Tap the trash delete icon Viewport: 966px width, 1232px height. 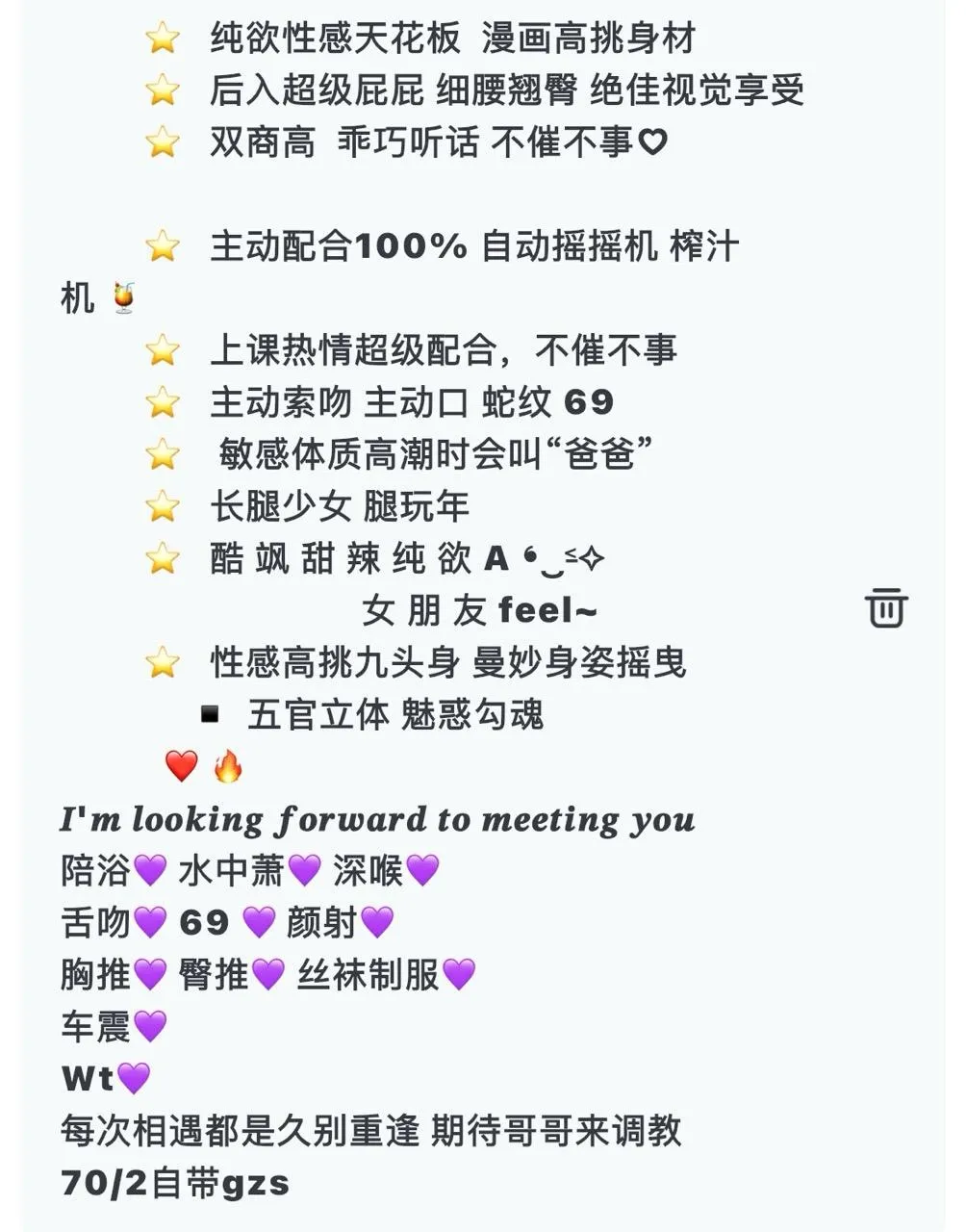pos(885,607)
